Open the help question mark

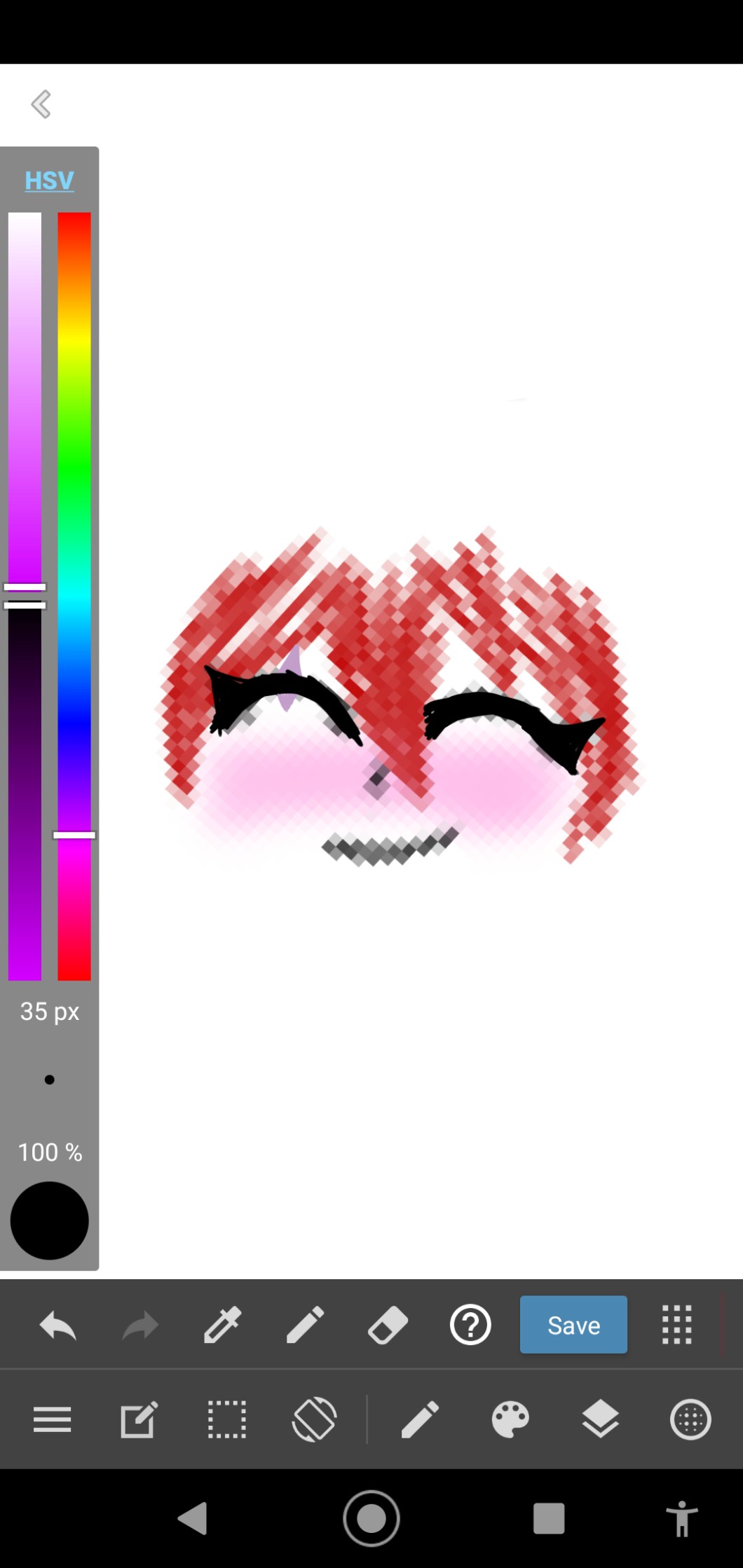470,1325
